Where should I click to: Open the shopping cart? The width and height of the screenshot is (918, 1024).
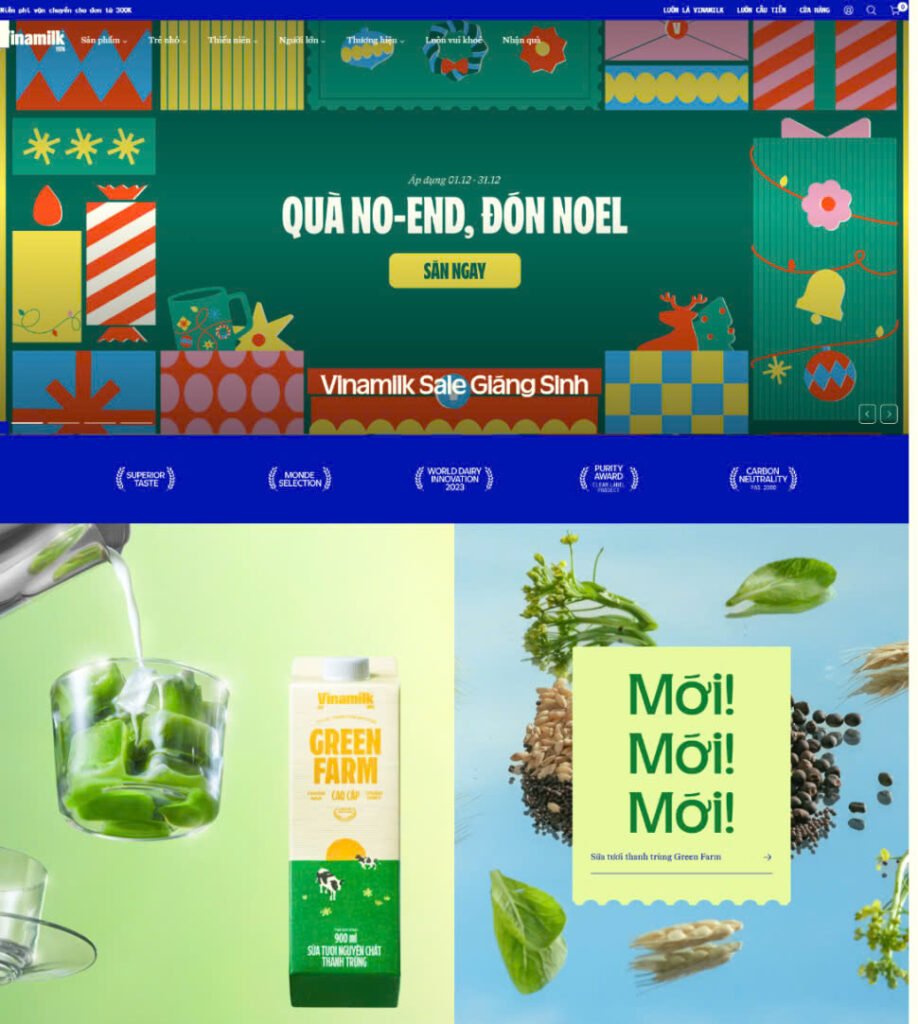(x=894, y=10)
